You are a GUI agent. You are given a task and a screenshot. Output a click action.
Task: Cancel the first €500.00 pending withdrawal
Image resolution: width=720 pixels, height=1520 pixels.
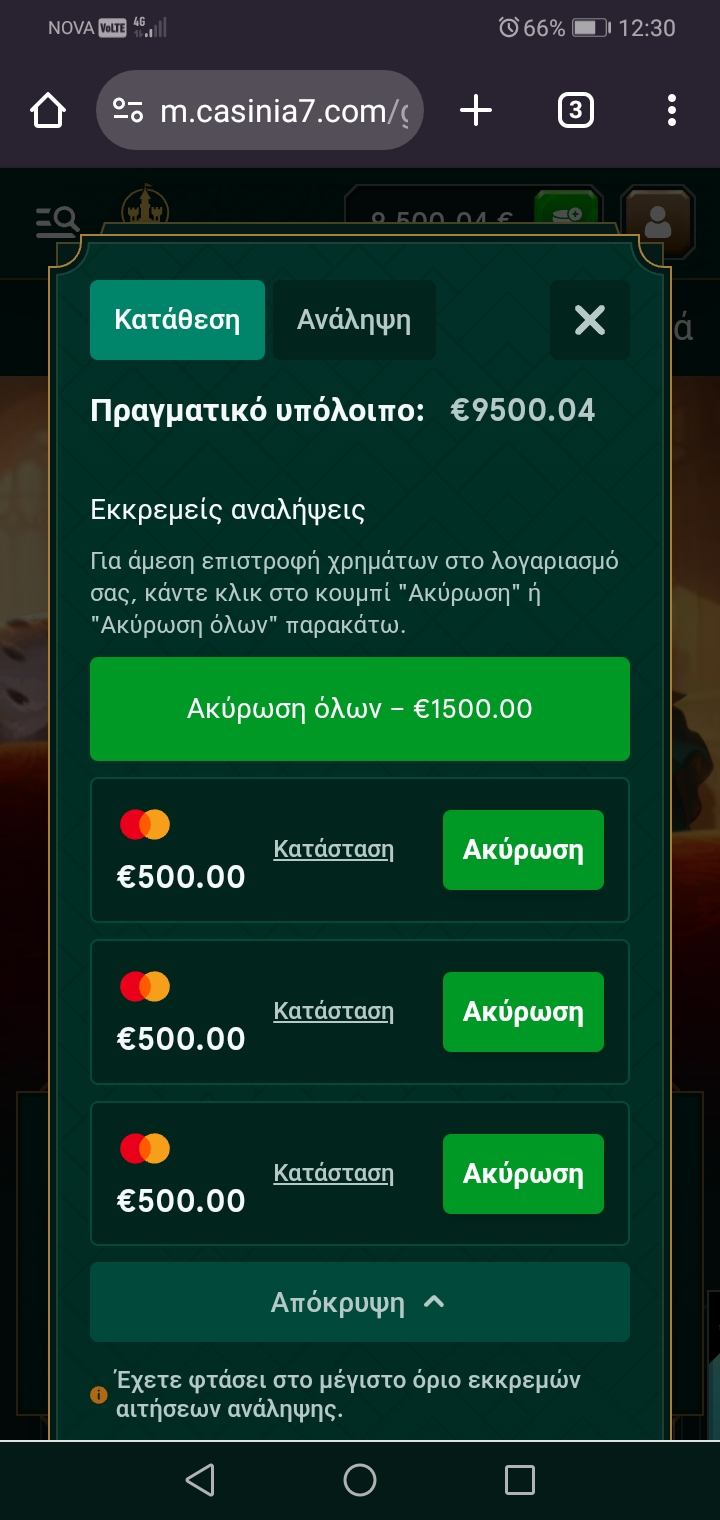[x=523, y=850]
